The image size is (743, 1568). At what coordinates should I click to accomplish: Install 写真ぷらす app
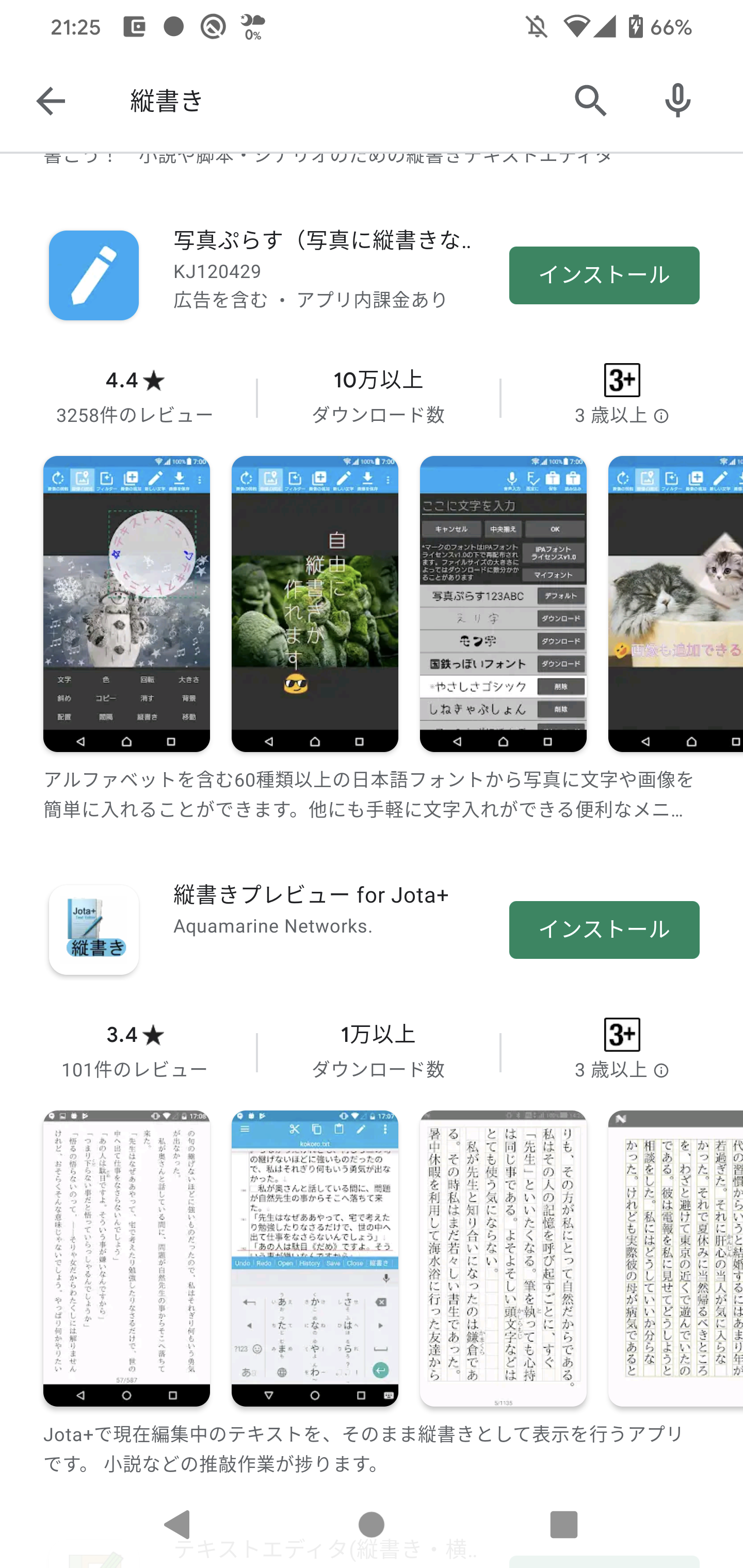(x=604, y=275)
